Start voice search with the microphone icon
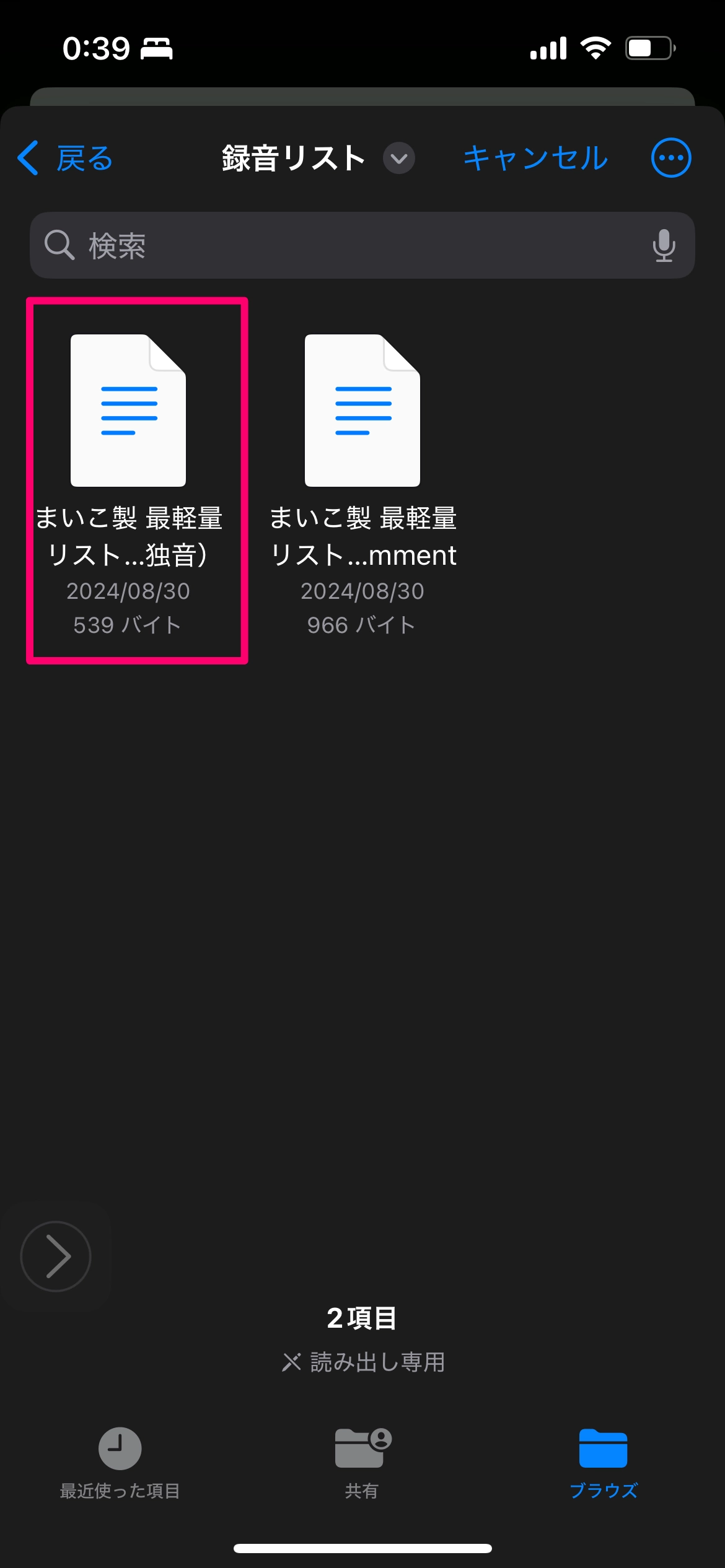This screenshot has height=1568, width=725. click(664, 245)
